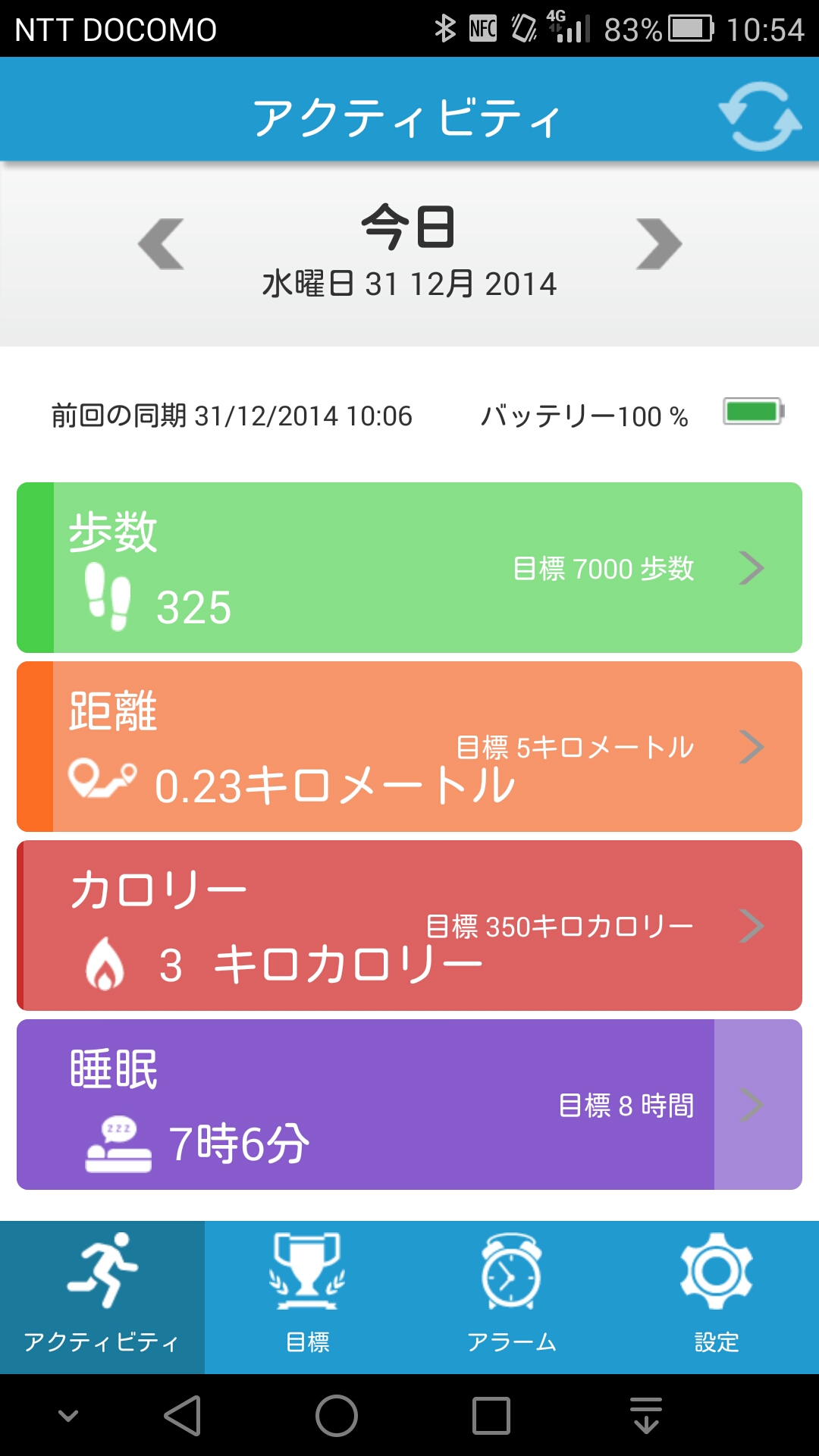The width and height of the screenshot is (819, 1456).
Task: Open the 設定 settings tab
Action: [717, 1297]
